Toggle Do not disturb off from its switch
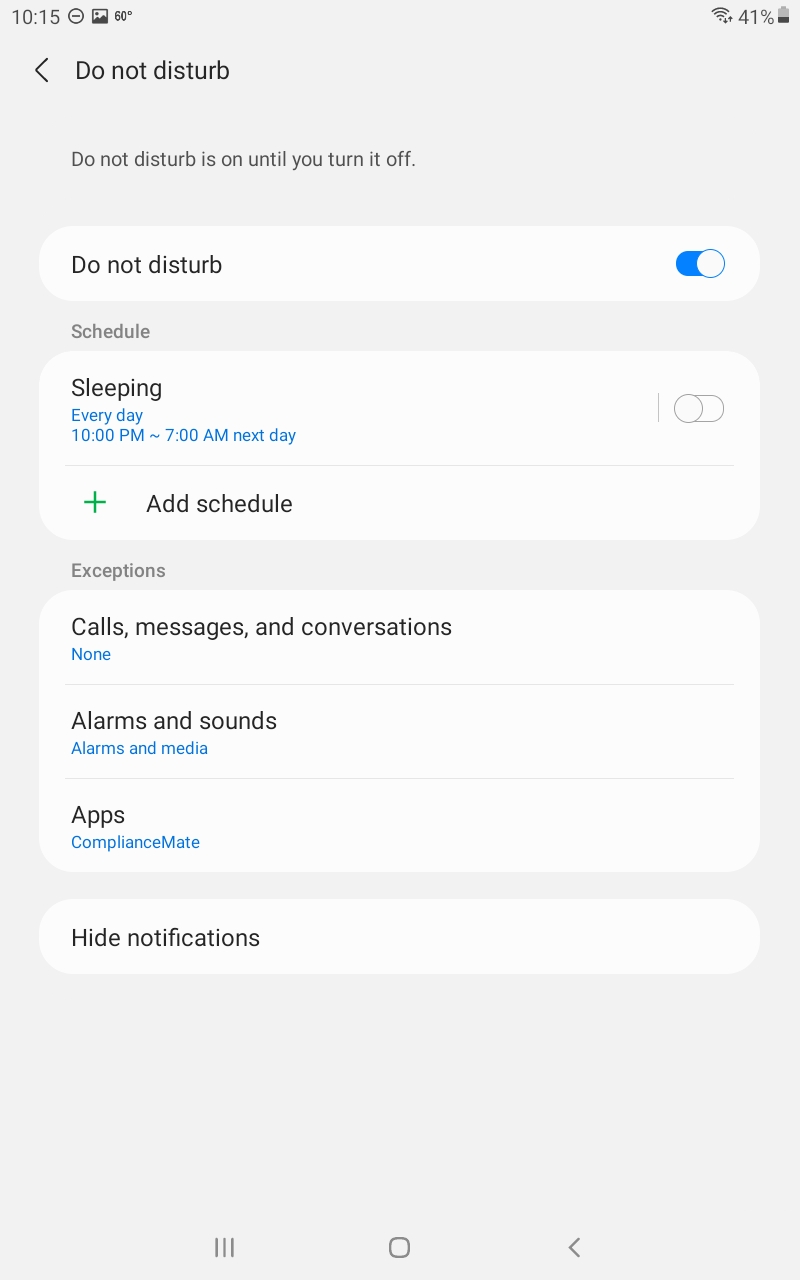This screenshot has height=1280, width=800. pos(699,263)
